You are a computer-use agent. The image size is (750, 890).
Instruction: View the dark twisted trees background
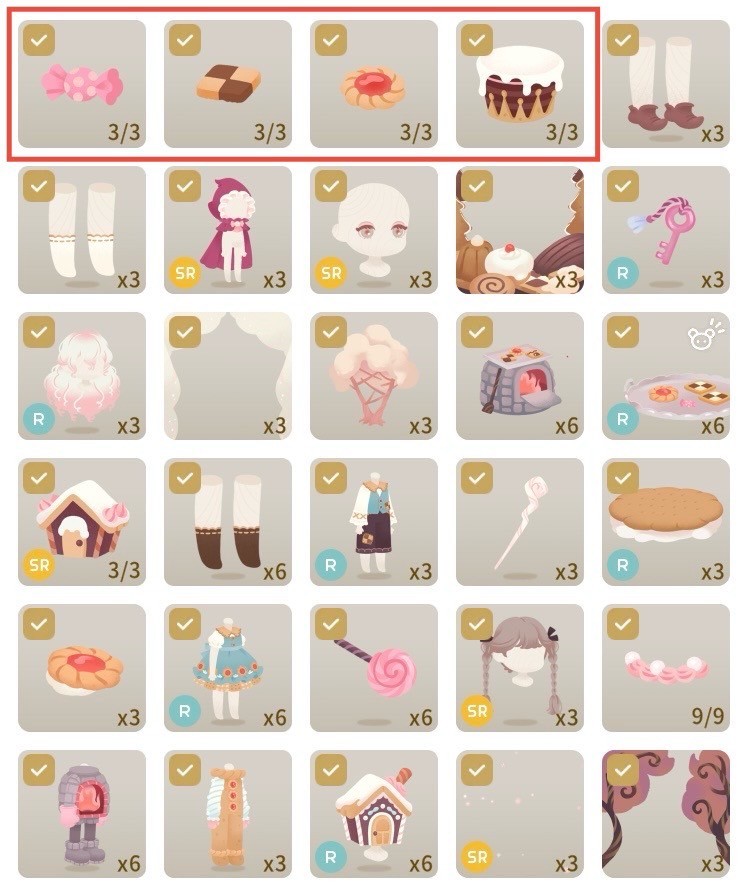[664, 814]
